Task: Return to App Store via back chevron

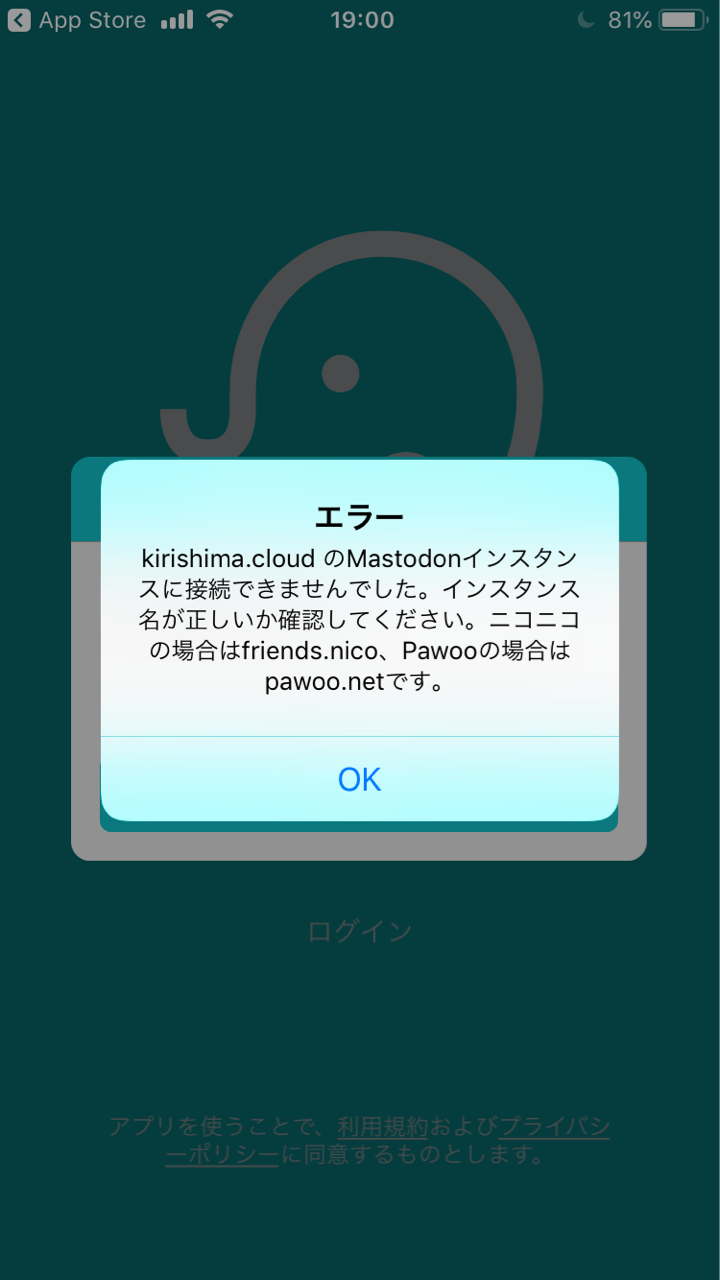Action: click(19, 20)
